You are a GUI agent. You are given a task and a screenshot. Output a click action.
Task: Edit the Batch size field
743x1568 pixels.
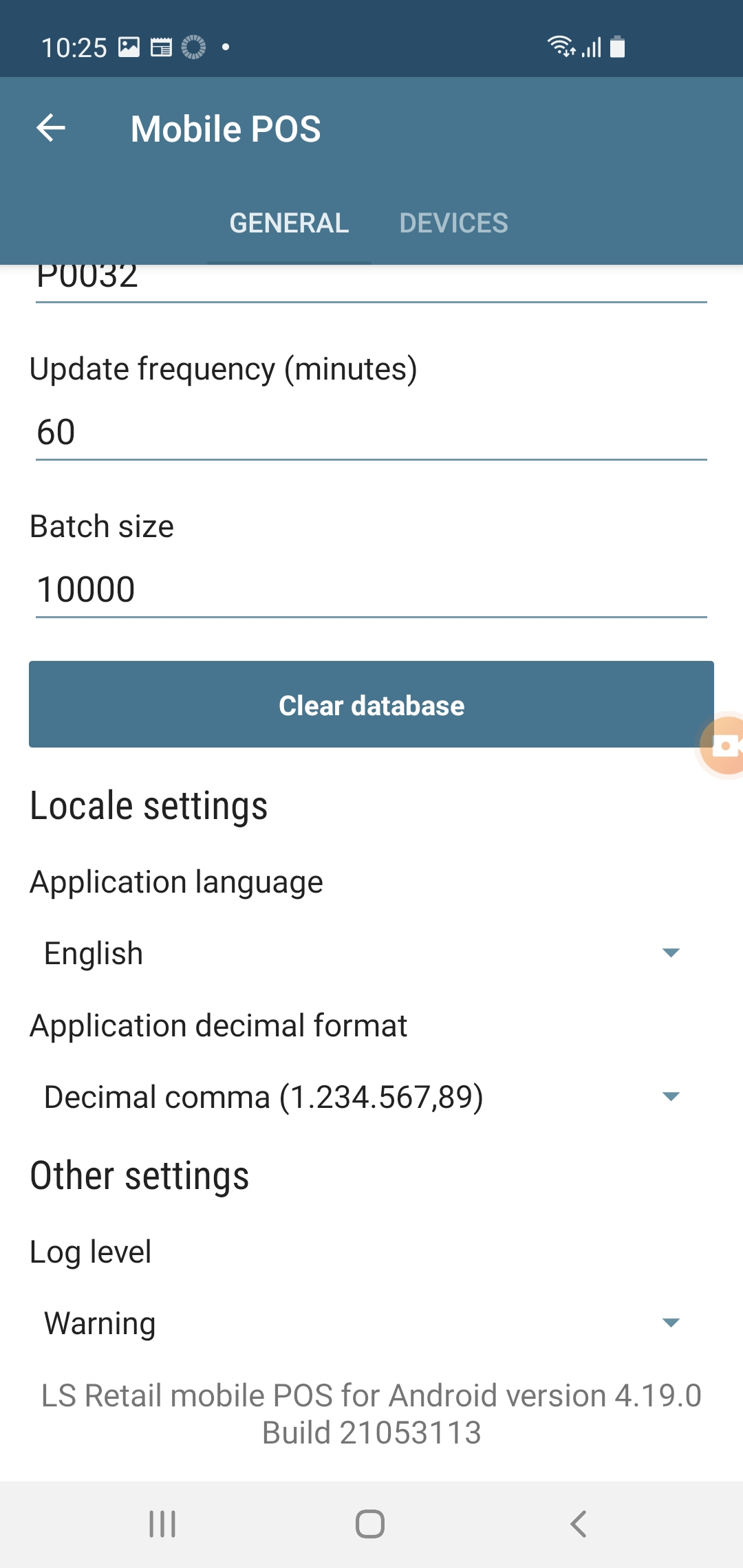(x=371, y=590)
